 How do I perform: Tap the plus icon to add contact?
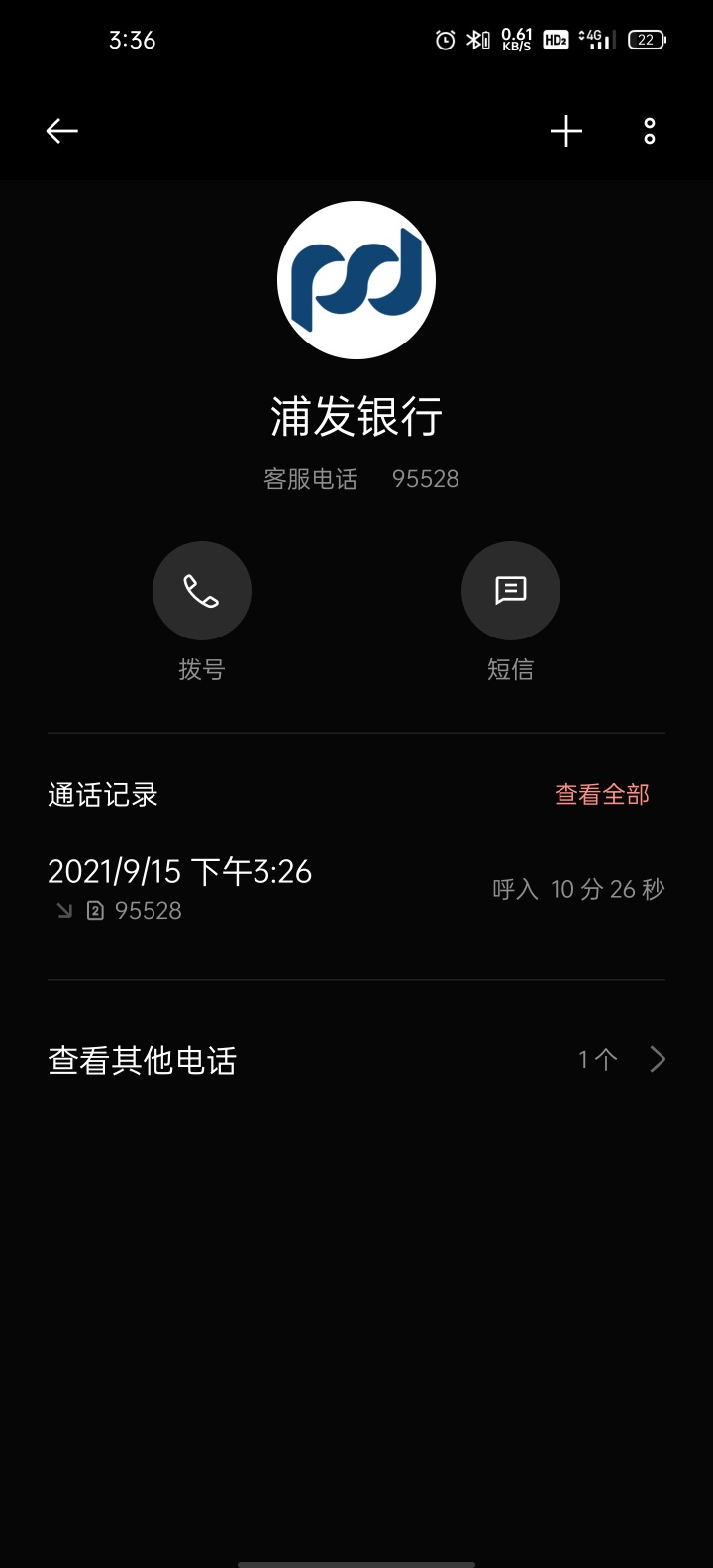[x=566, y=131]
